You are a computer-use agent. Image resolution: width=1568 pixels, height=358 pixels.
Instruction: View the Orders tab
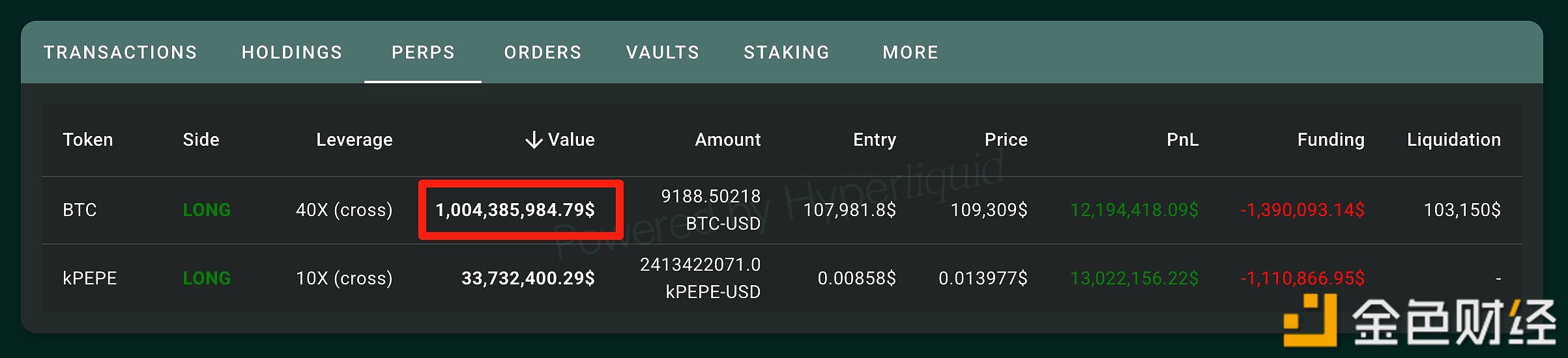[x=543, y=52]
